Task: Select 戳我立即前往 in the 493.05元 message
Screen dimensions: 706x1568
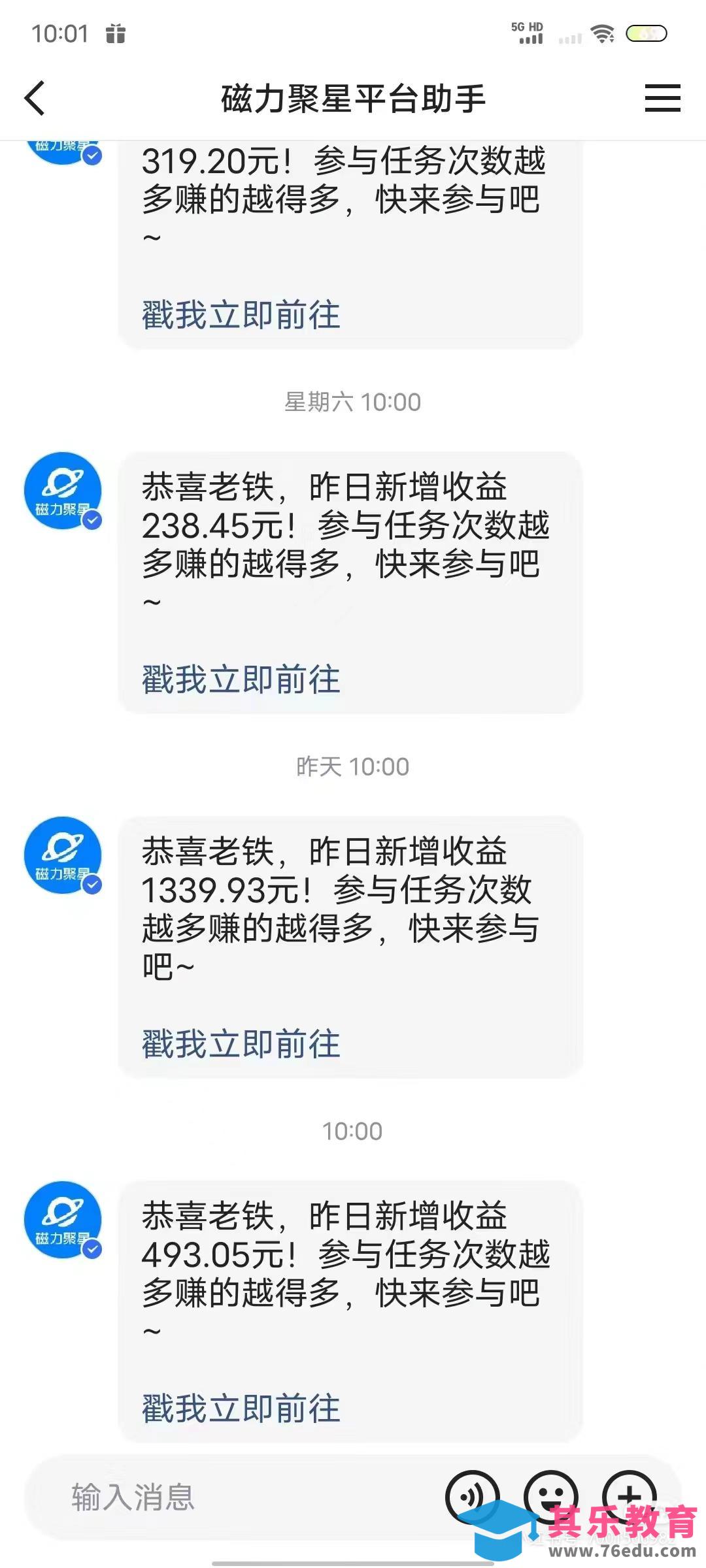Action: pos(241,1409)
